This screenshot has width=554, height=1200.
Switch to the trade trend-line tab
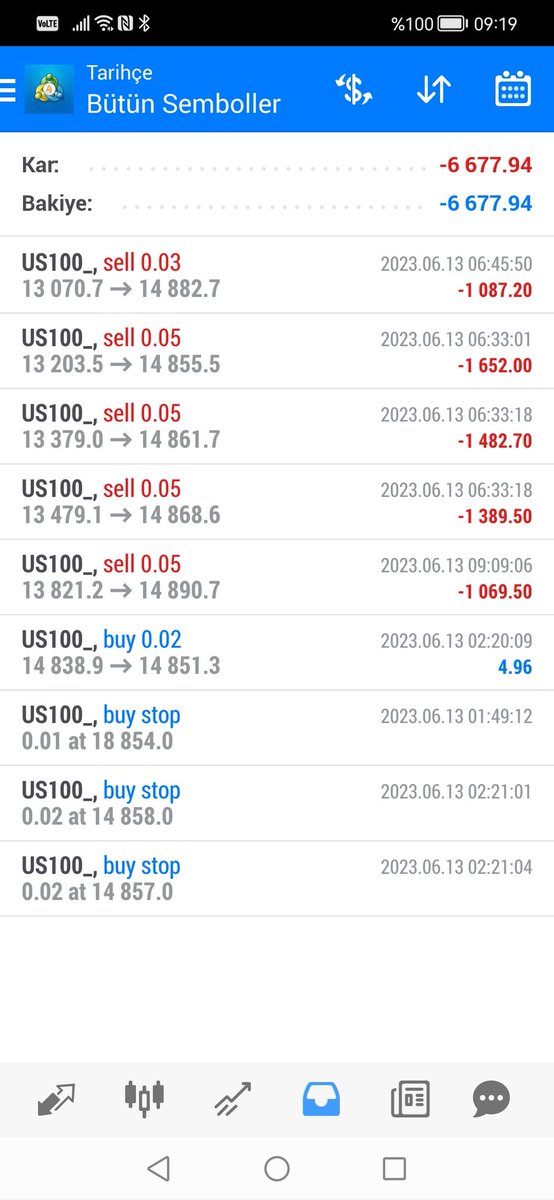[x=233, y=1099]
